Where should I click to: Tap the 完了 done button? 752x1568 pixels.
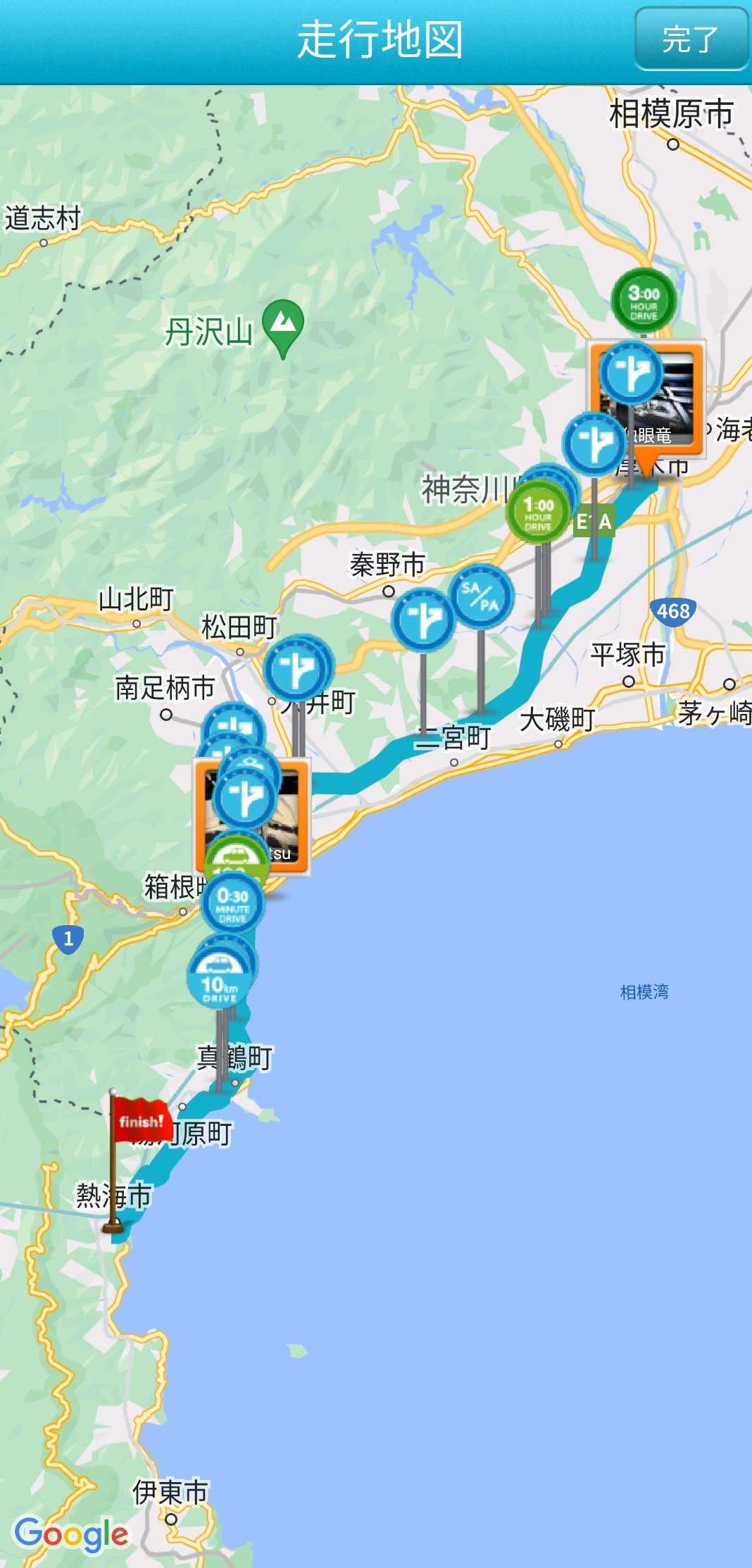pyautogui.click(x=691, y=39)
